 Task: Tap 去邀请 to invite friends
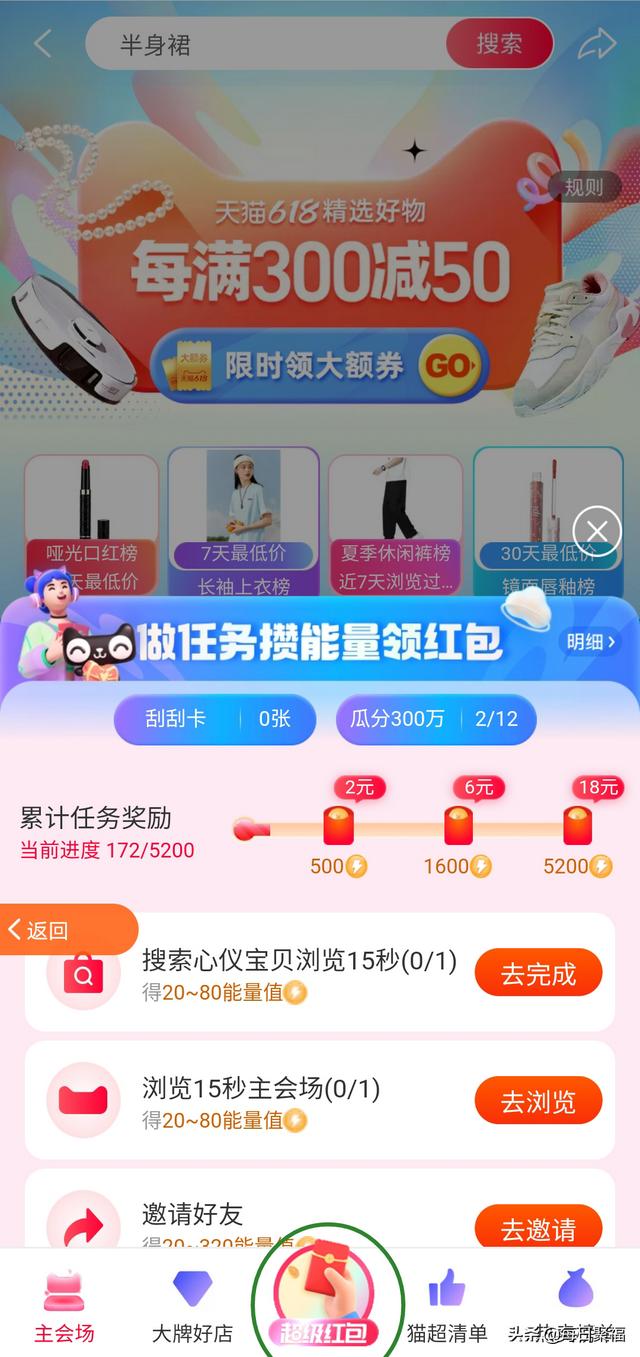(538, 1228)
